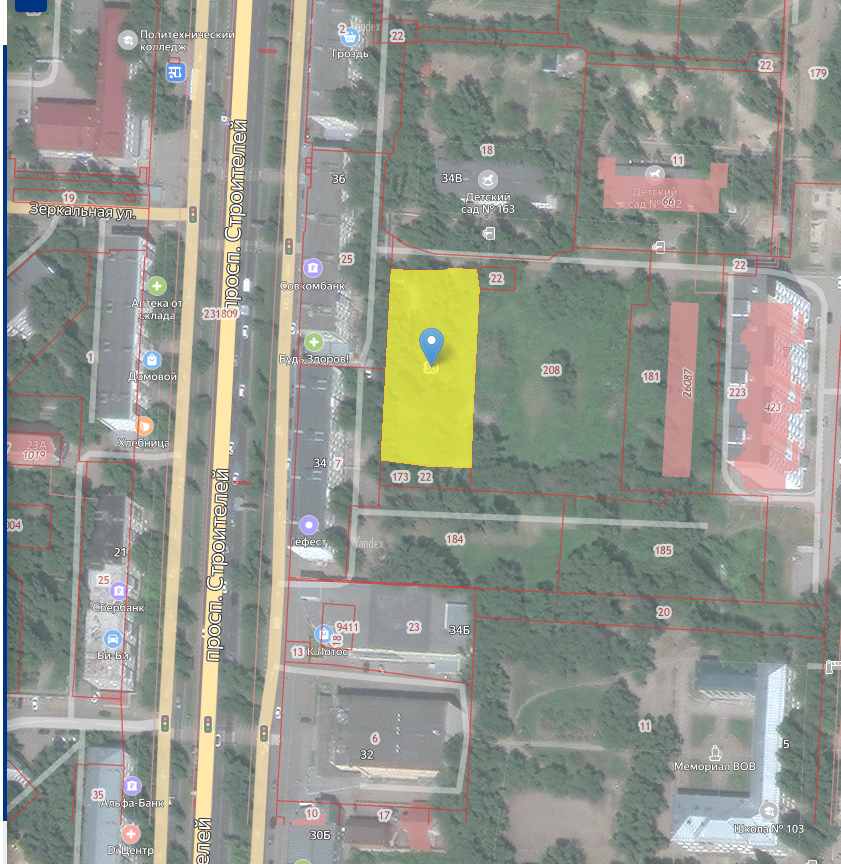Open the Сбербанк marker
Image resolution: width=841 pixels, height=864 pixels.
(x=119, y=590)
